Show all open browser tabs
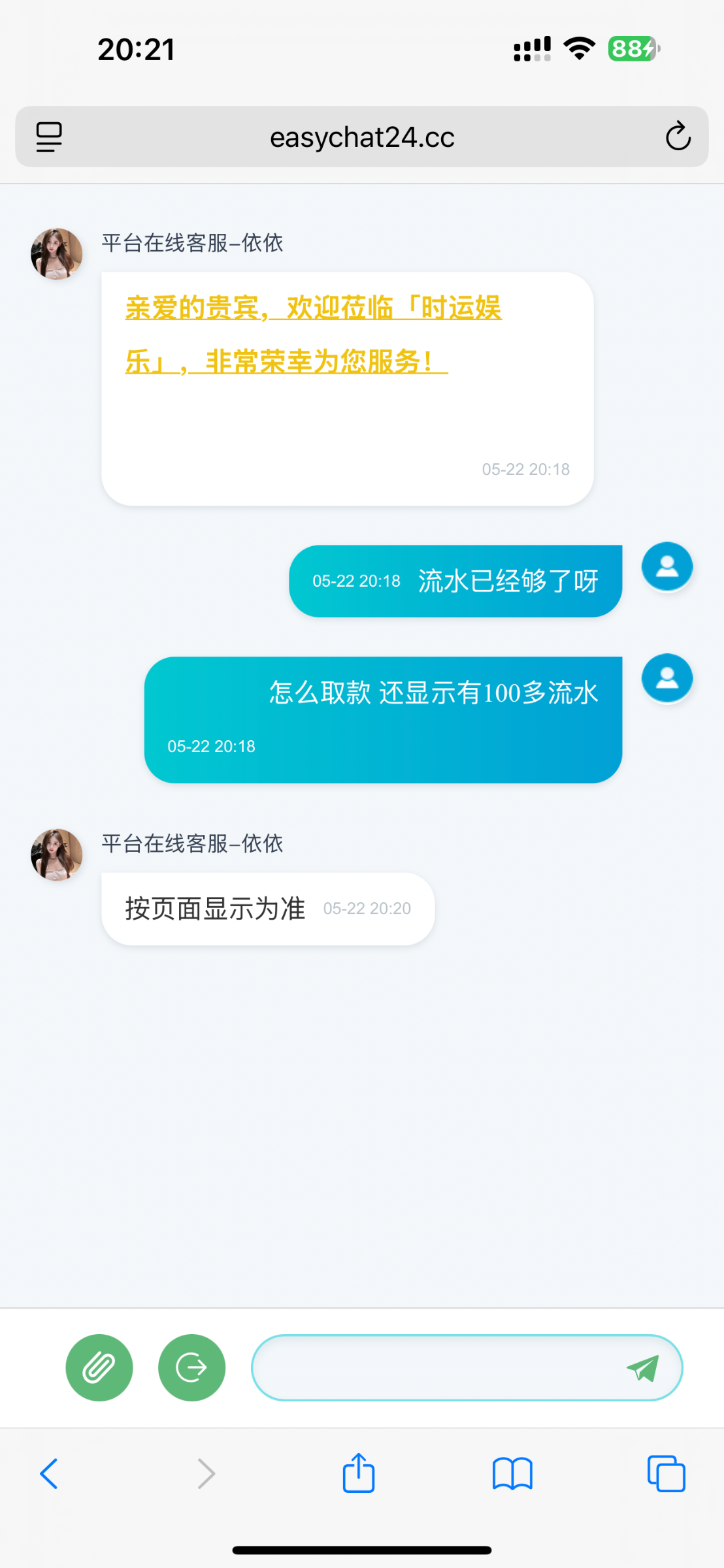 pyautogui.click(x=666, y=1474)
